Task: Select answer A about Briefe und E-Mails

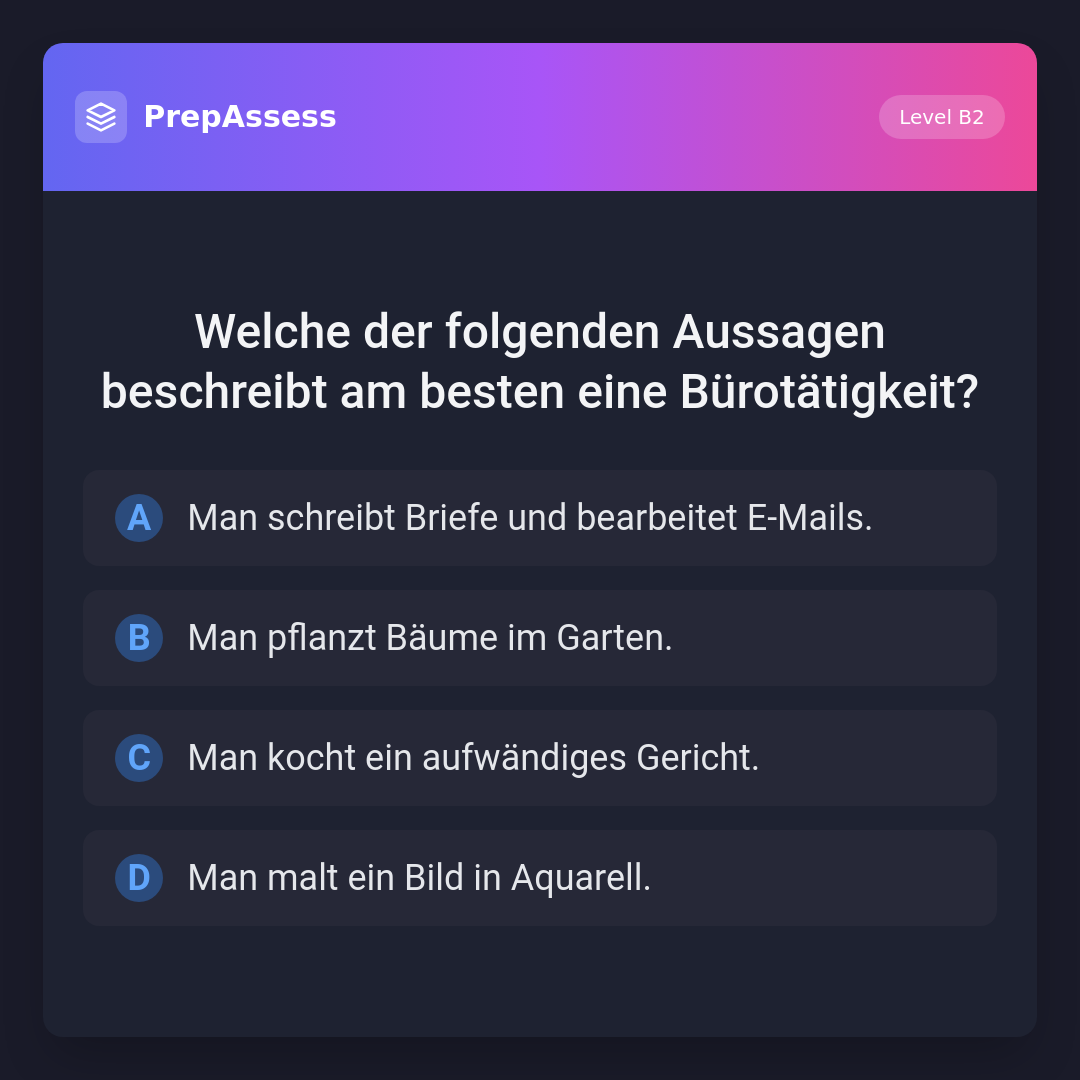Action: 540,518
